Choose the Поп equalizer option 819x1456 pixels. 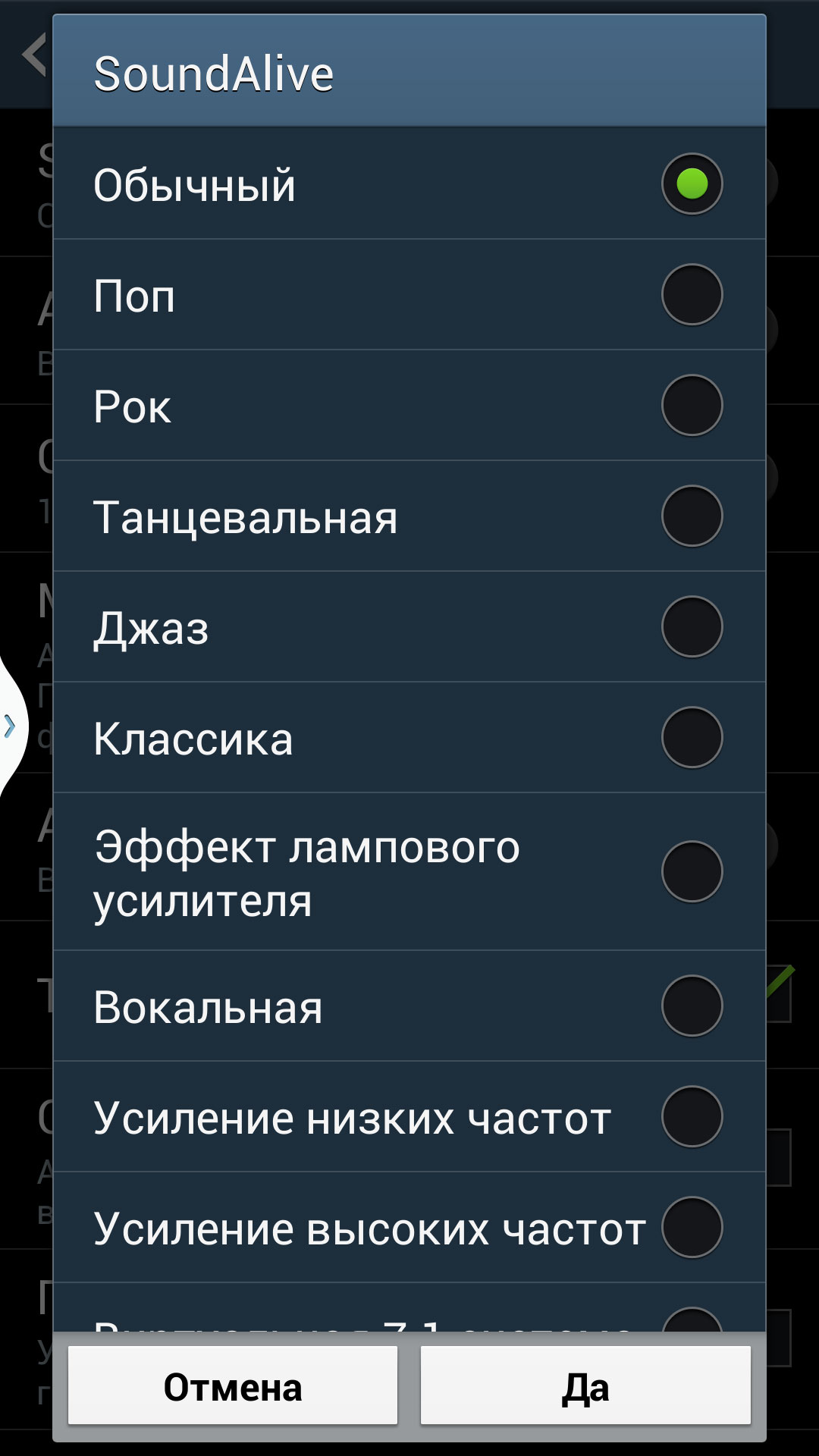(x=409, y=294)
